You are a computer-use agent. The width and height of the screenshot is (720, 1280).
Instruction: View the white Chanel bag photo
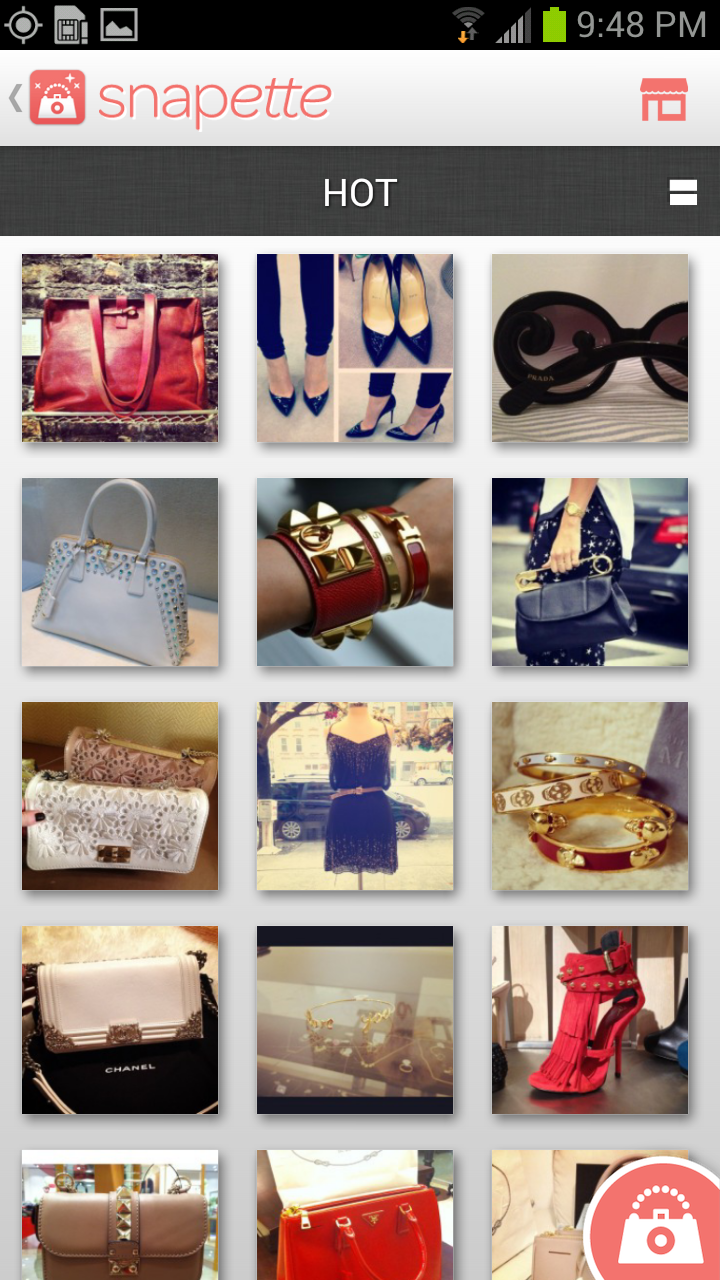coord(120,1019)
